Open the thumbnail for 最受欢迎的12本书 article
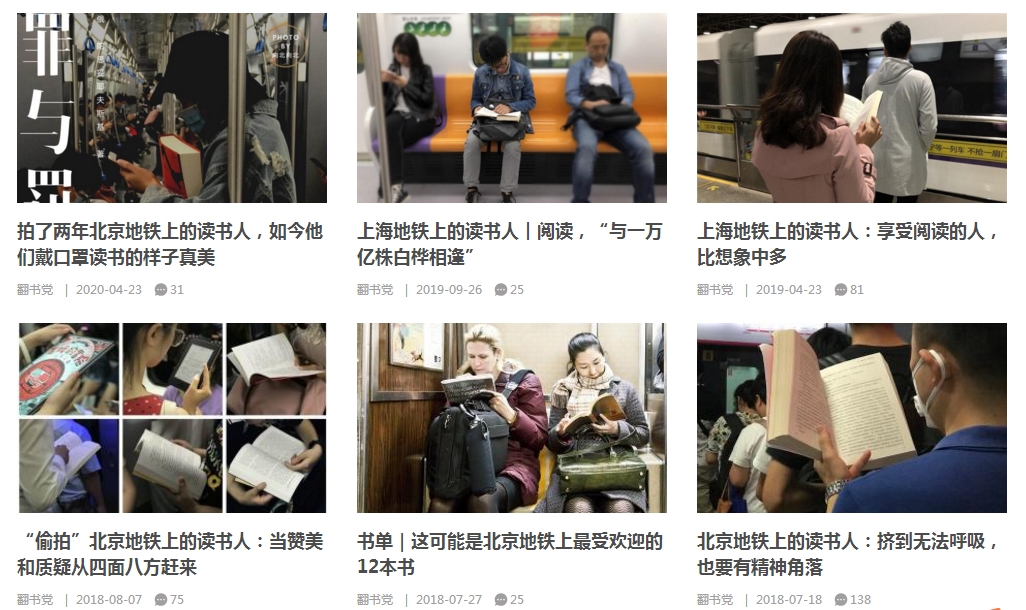 [x=511, y=418]
